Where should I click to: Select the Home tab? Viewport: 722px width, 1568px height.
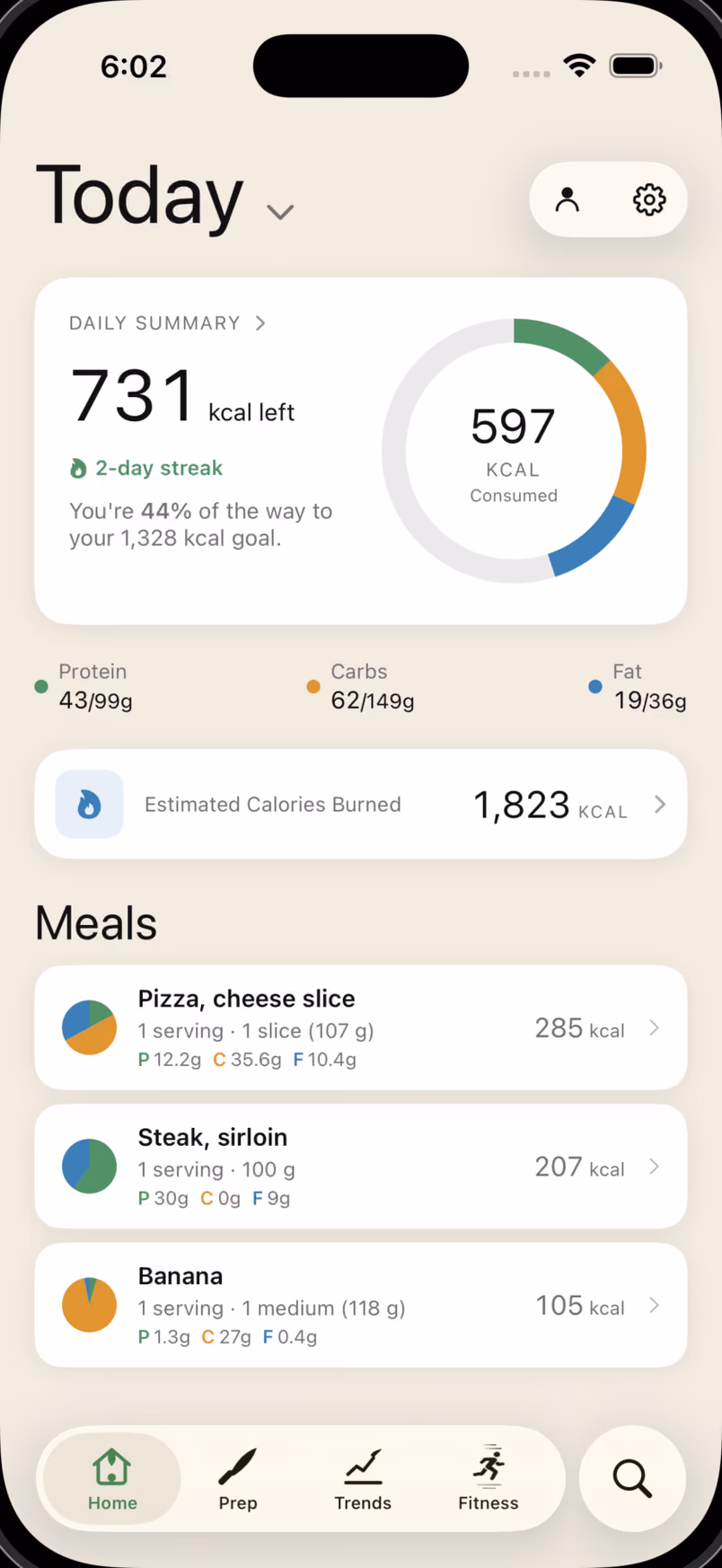tap(112, 1479)
